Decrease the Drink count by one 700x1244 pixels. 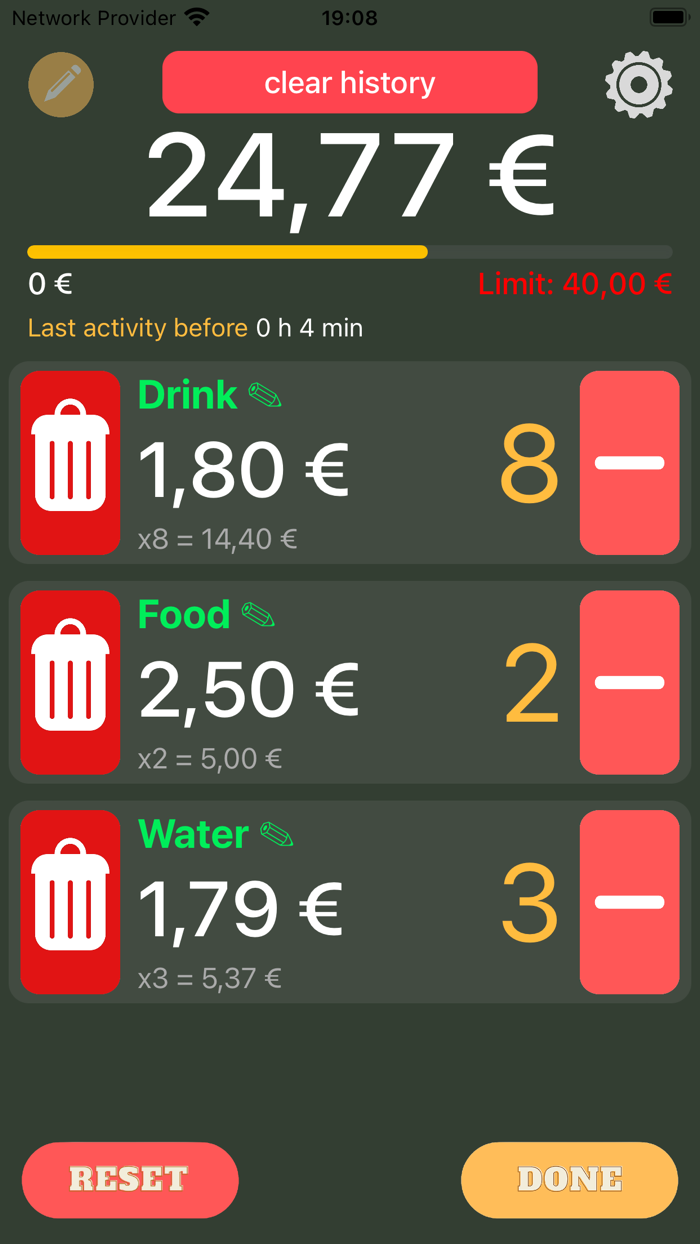(629, 462)
